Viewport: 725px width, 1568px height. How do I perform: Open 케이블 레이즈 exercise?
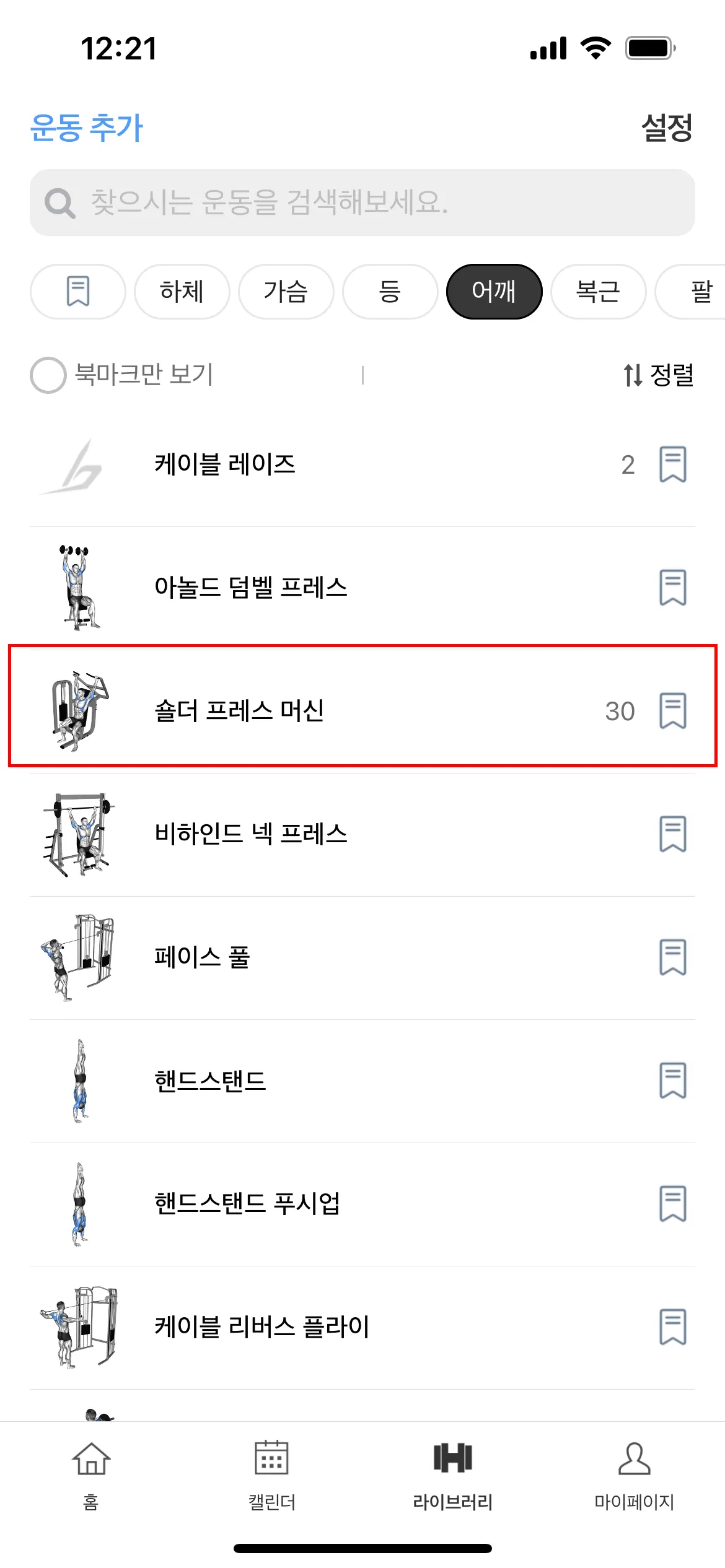(x=224, y=464)
